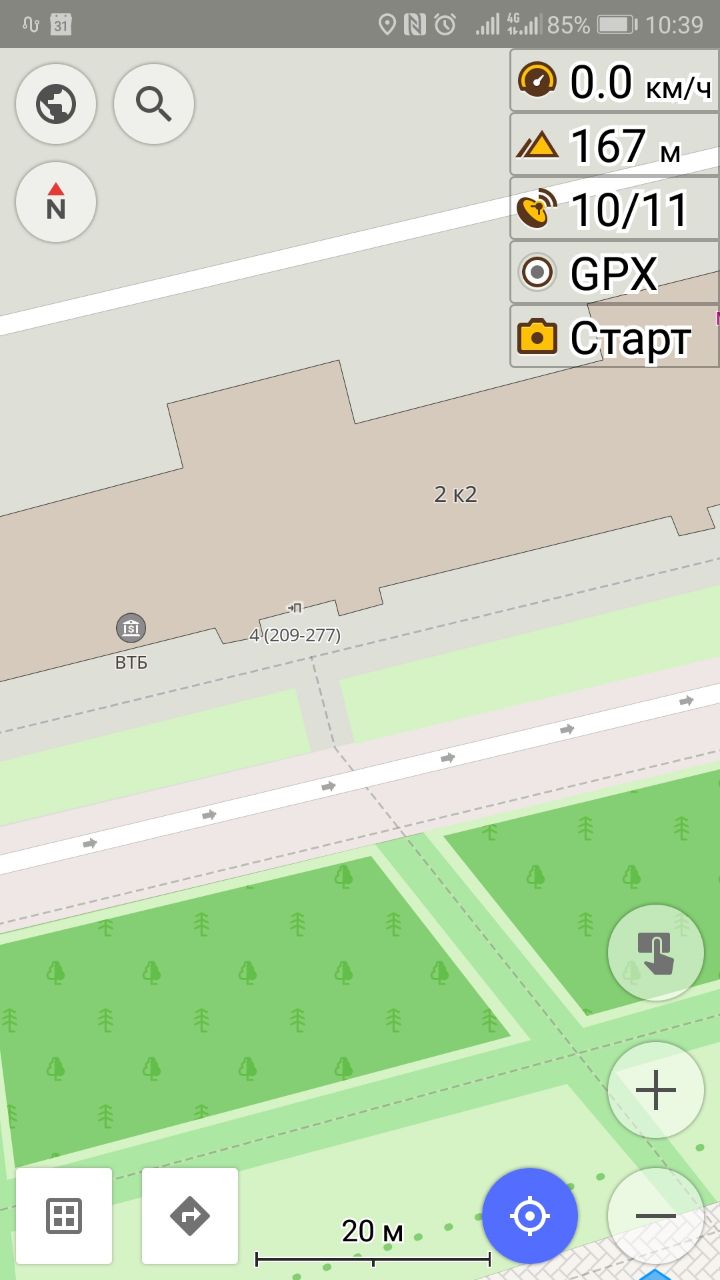Open route navigation directions
Viewport: 720px width, 1280px height.
tap(190, 1216)
